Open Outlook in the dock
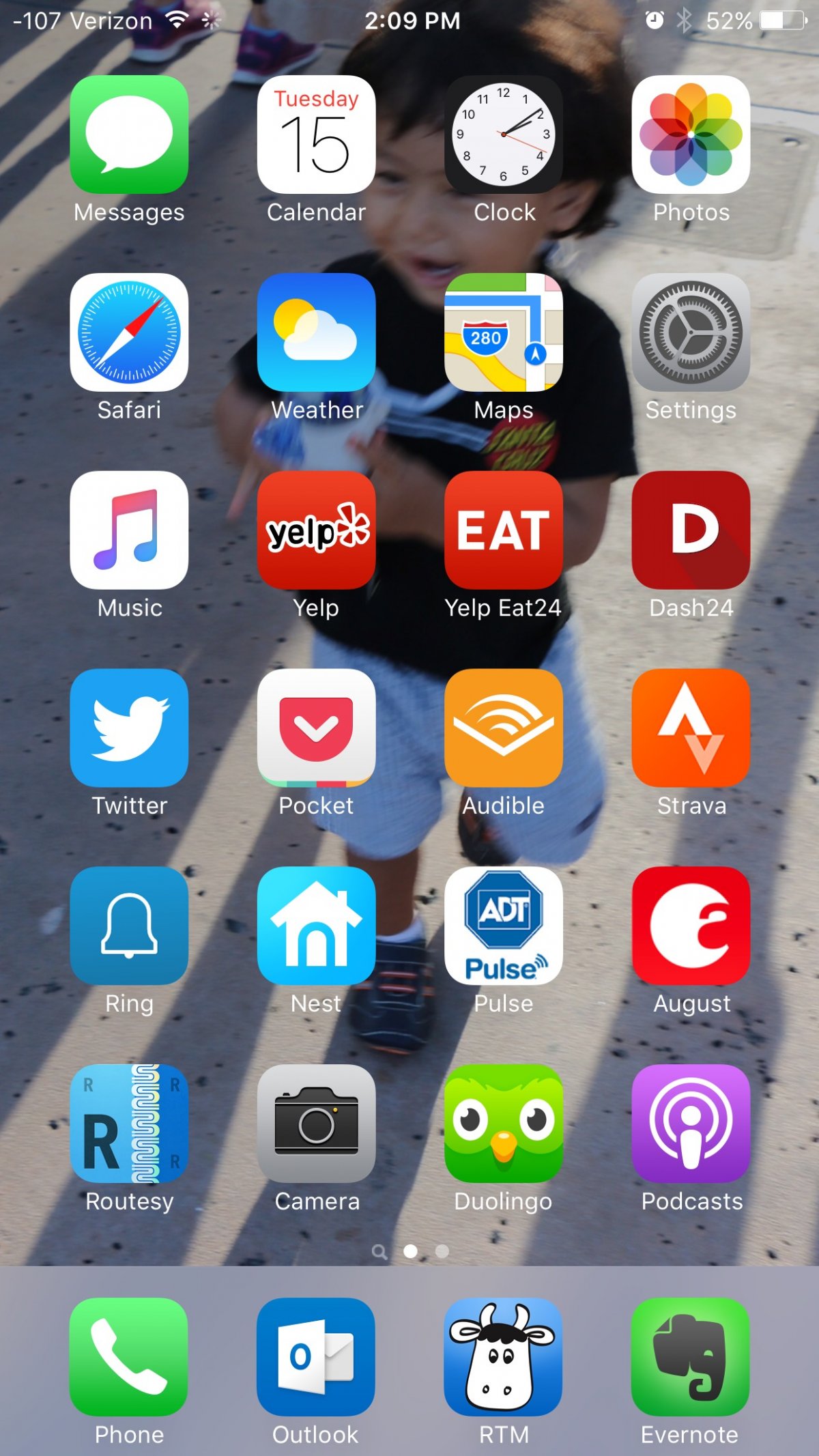Screen dimensions: 819x1456 pos(316,1357)
